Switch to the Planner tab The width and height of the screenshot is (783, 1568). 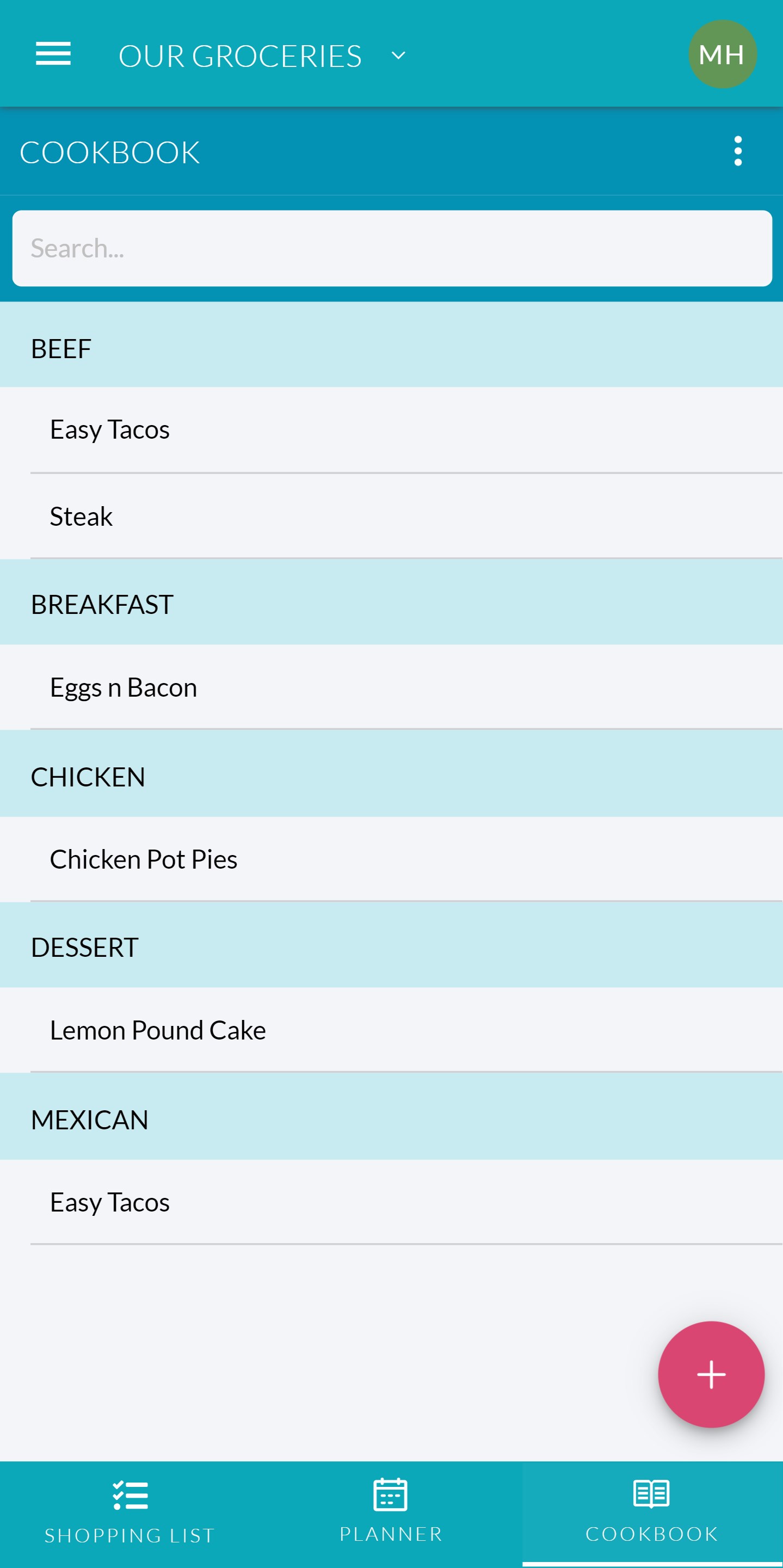tap(391, 1516)
